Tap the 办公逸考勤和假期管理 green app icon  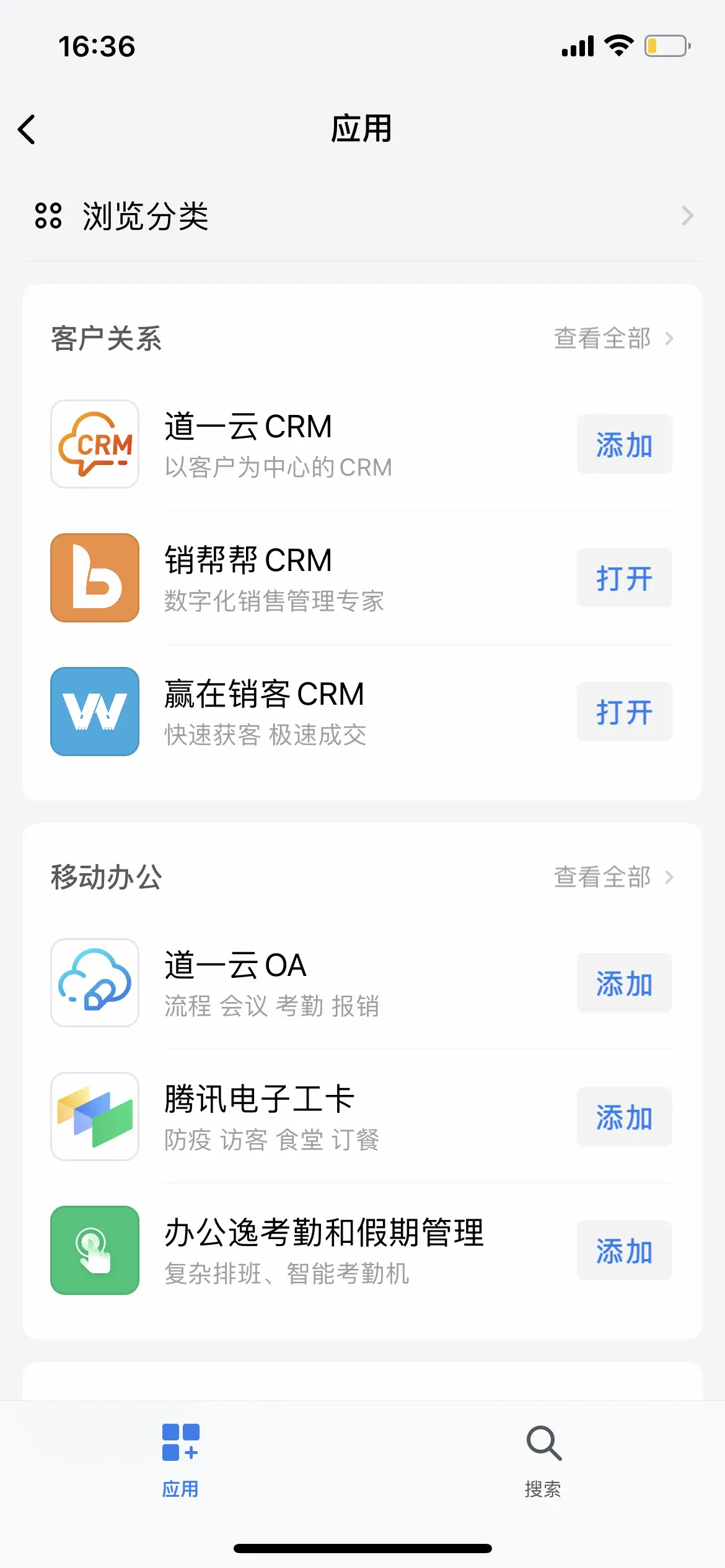94,1250
